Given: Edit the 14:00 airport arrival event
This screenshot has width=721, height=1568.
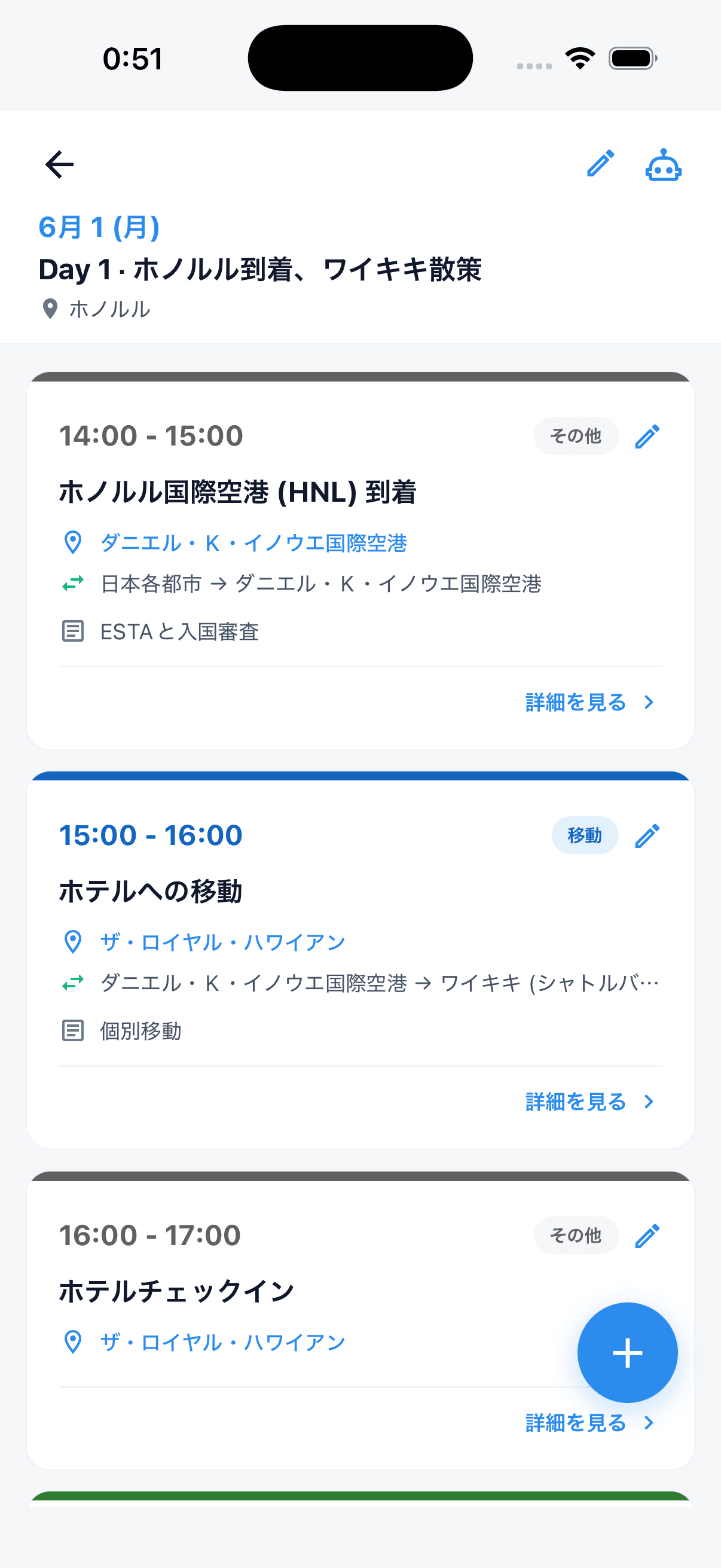Looking at the screenshot, I should (x=647, y=436).
